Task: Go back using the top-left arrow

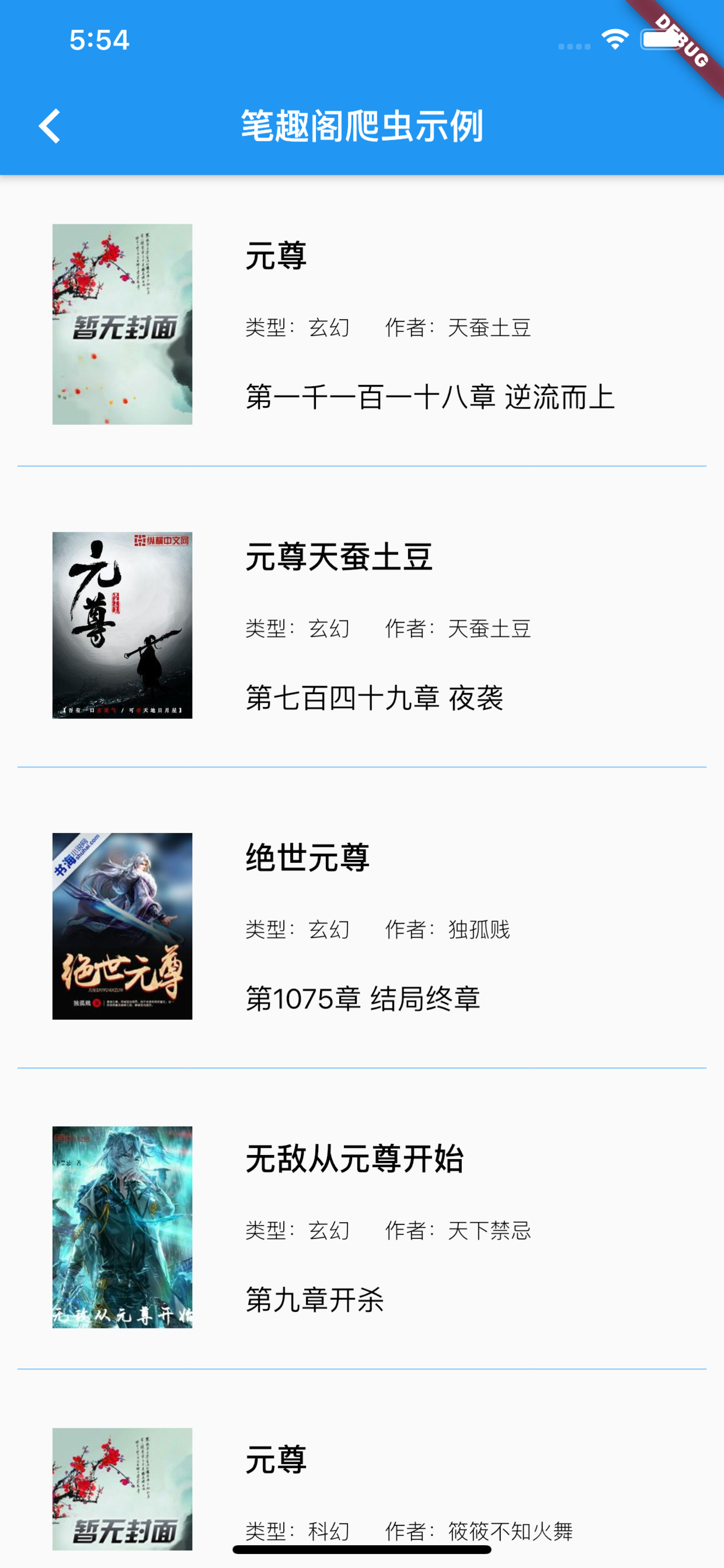Action: coord(50,127)
